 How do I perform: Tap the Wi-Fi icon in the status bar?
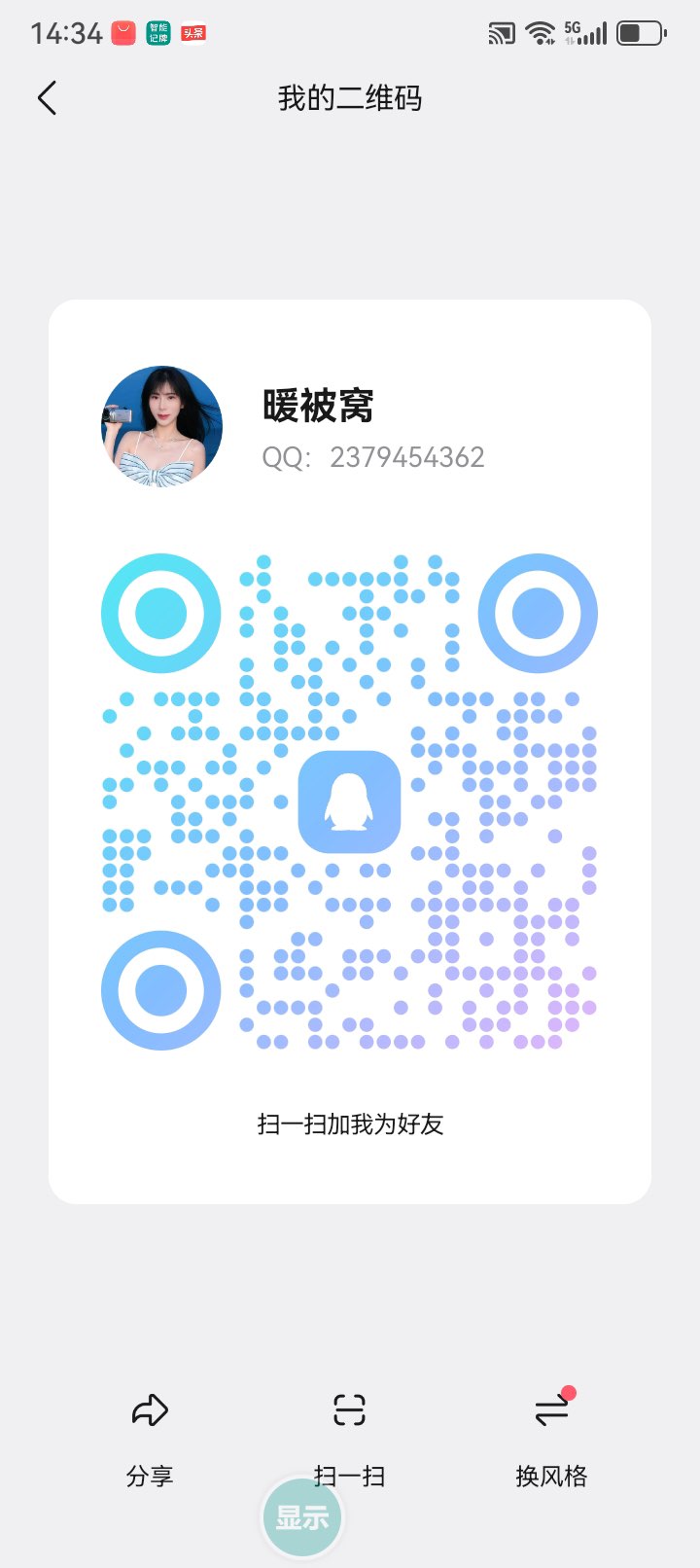pyautogui.click(x=538, y=32)
